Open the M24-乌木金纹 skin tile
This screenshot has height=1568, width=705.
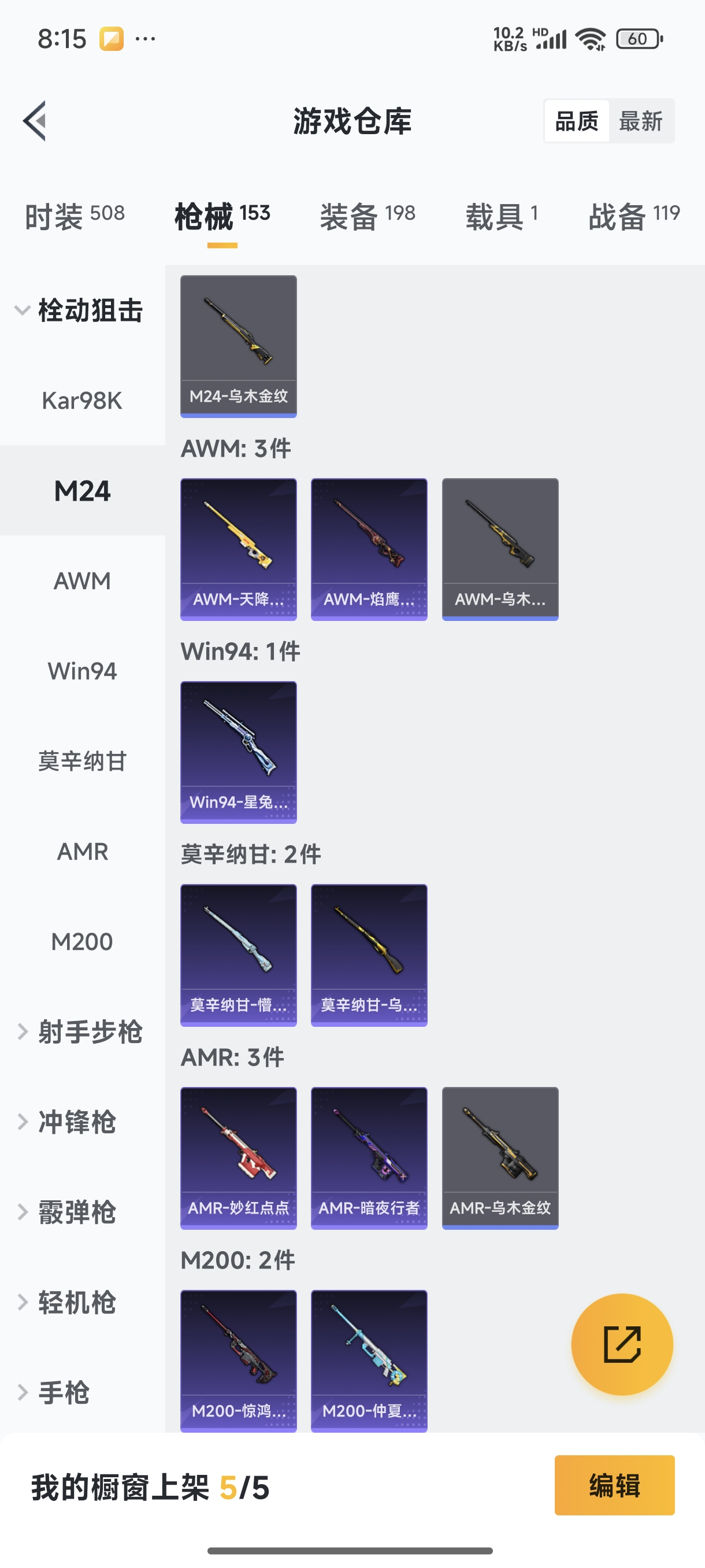[x=239, y=346]
